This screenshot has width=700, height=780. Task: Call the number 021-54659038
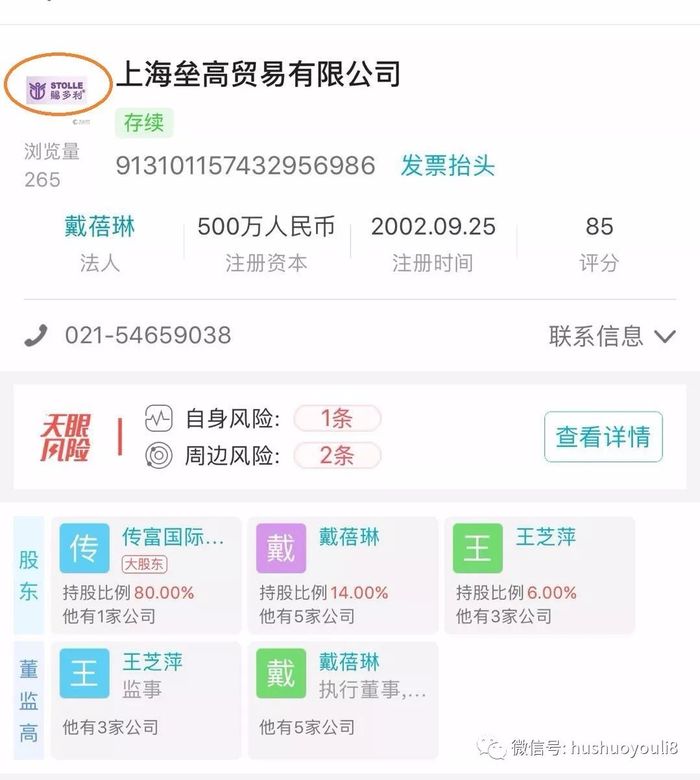point(147,335)
